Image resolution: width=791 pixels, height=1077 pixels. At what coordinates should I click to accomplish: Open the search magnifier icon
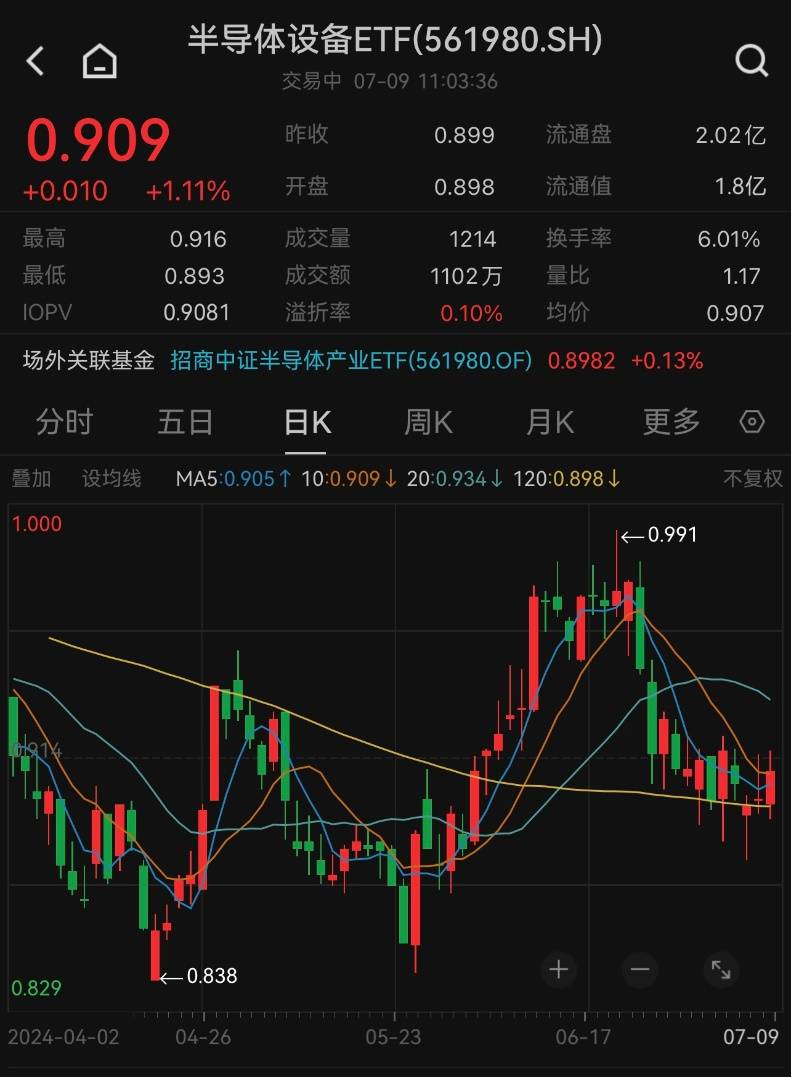tap(751, 61)
